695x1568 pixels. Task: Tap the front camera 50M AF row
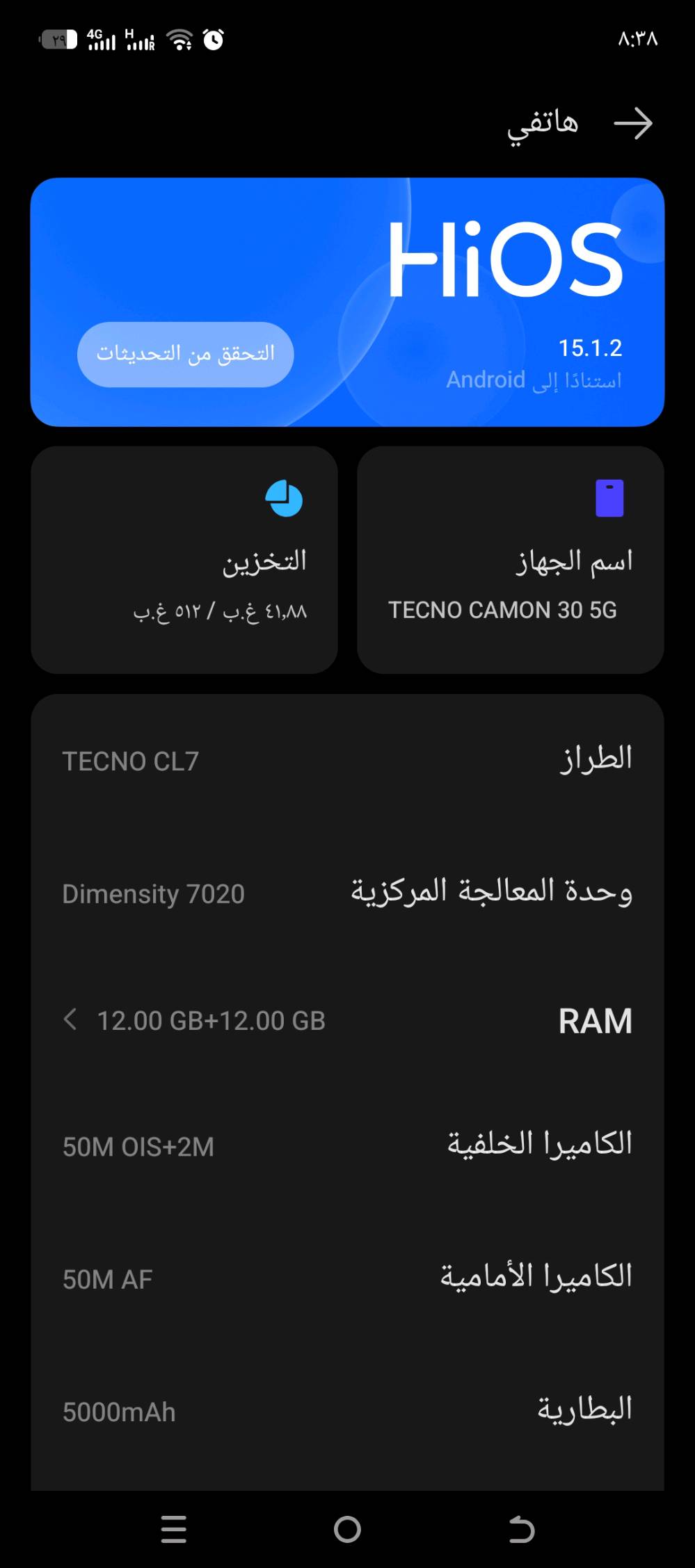[348, 1278]
